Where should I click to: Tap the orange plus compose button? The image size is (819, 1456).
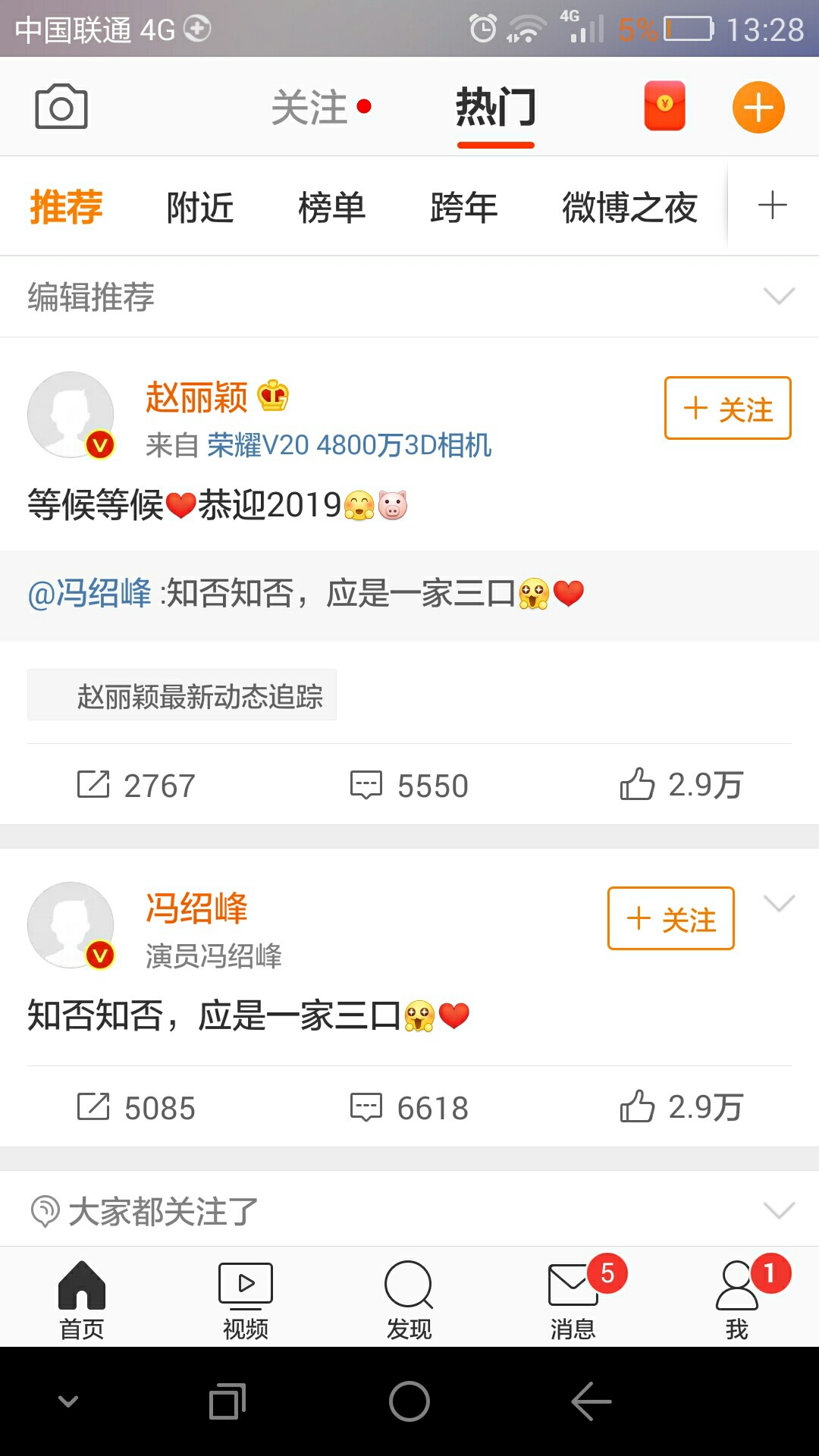(x=758, y=107)
